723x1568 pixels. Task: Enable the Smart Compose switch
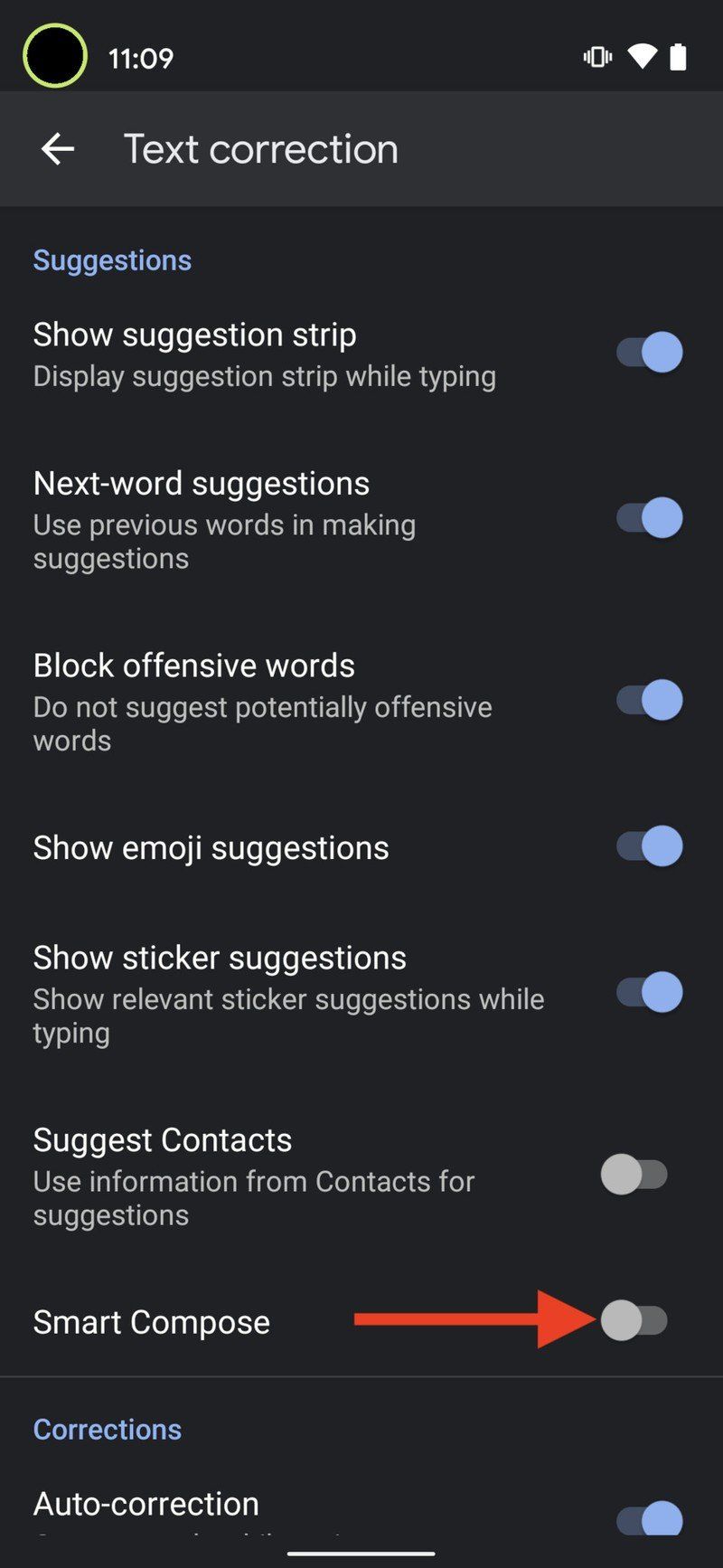click(633, 1322)
